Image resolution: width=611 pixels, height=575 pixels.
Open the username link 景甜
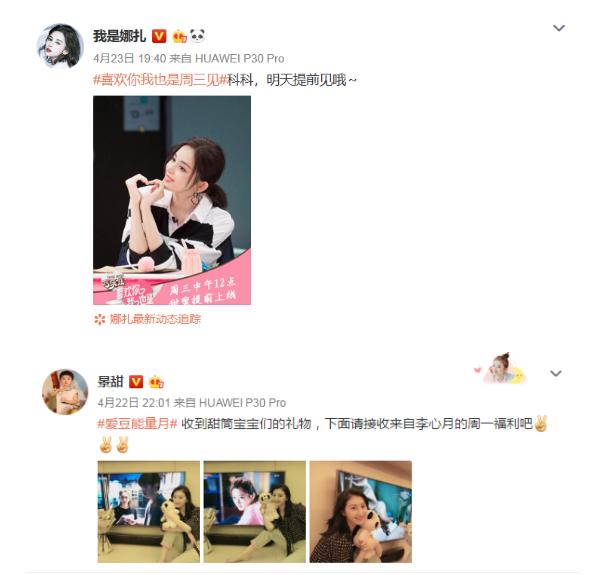(109, 381)
